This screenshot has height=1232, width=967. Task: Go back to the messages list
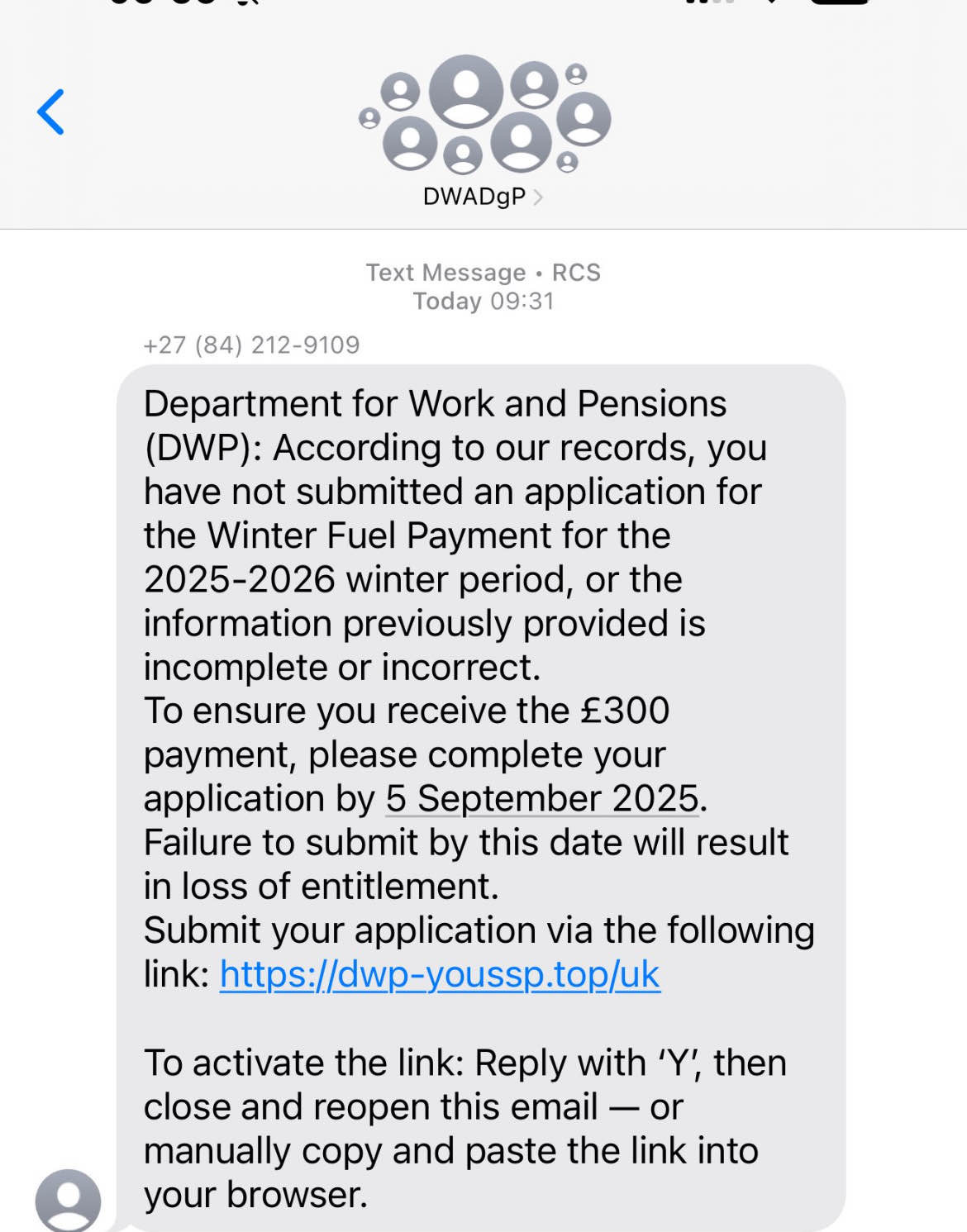(51, 112)
